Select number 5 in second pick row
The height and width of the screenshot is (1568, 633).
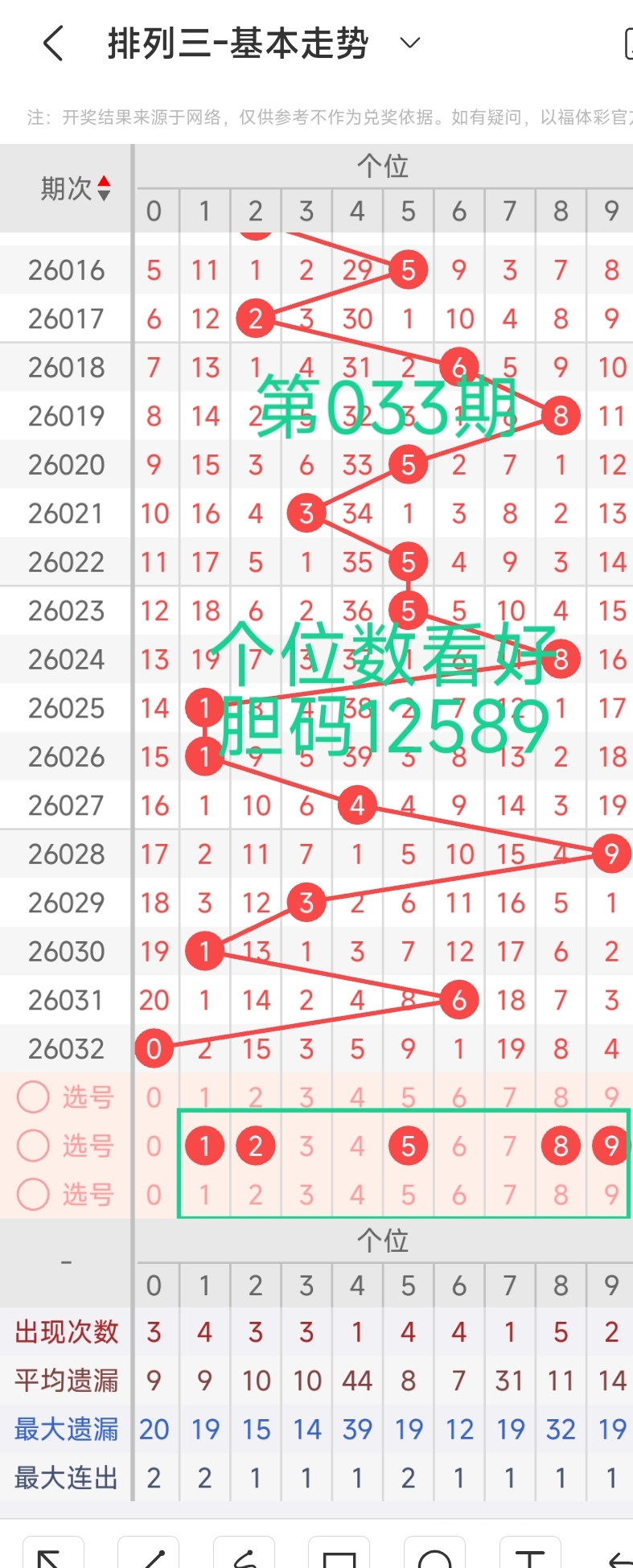click(x=408, y=1146)
